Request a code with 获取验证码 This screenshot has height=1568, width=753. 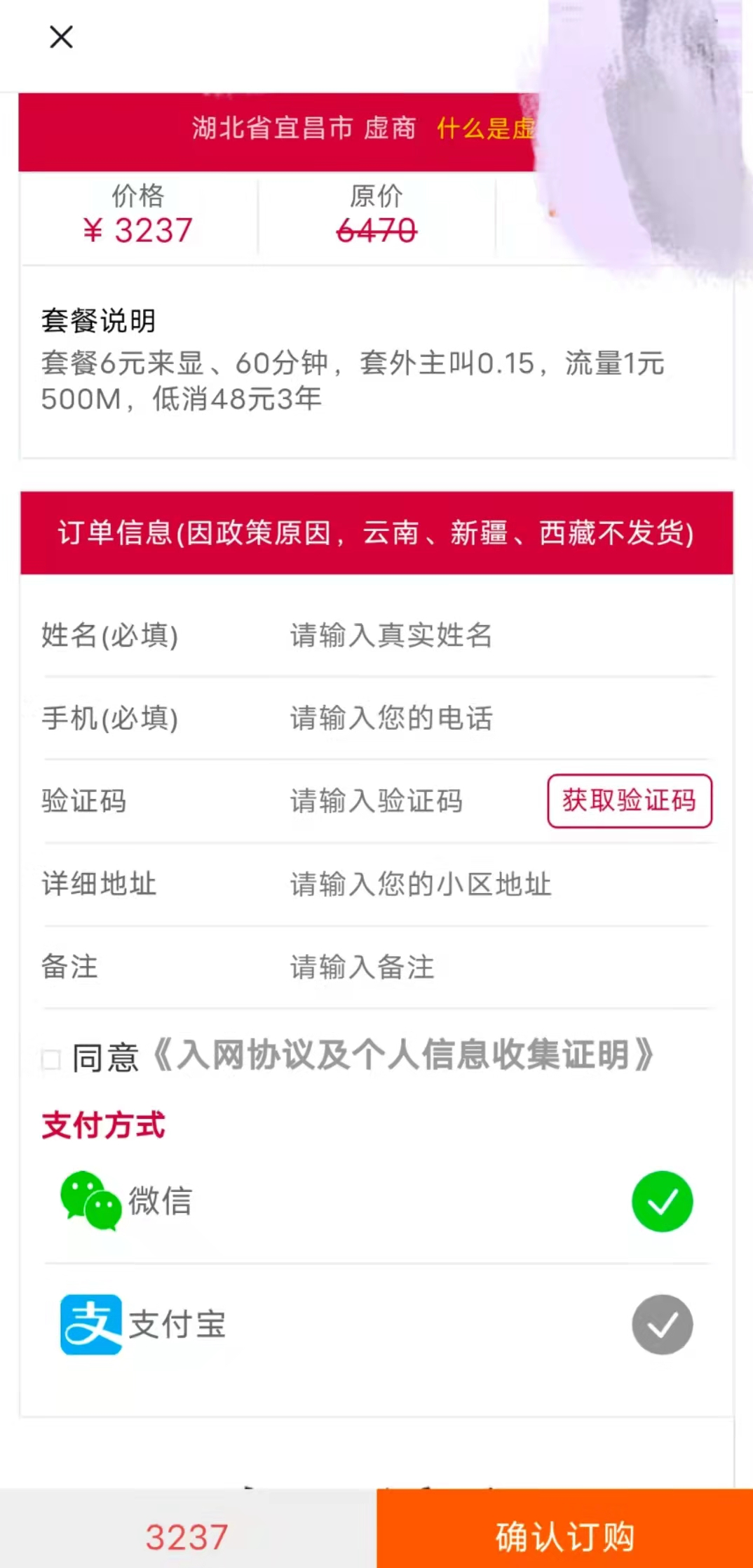pyautogui.click(x=629, y=800)
